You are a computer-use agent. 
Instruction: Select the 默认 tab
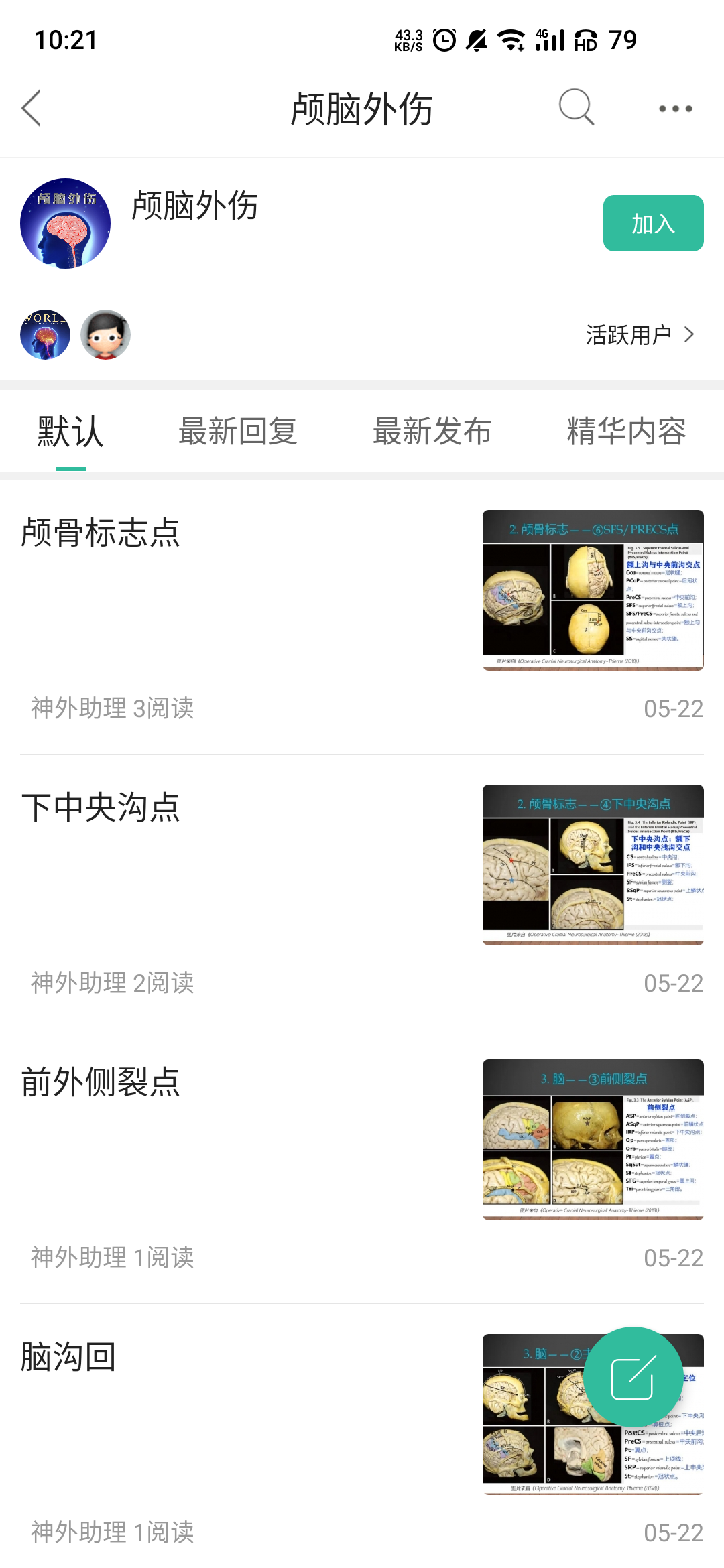[70, 431]
